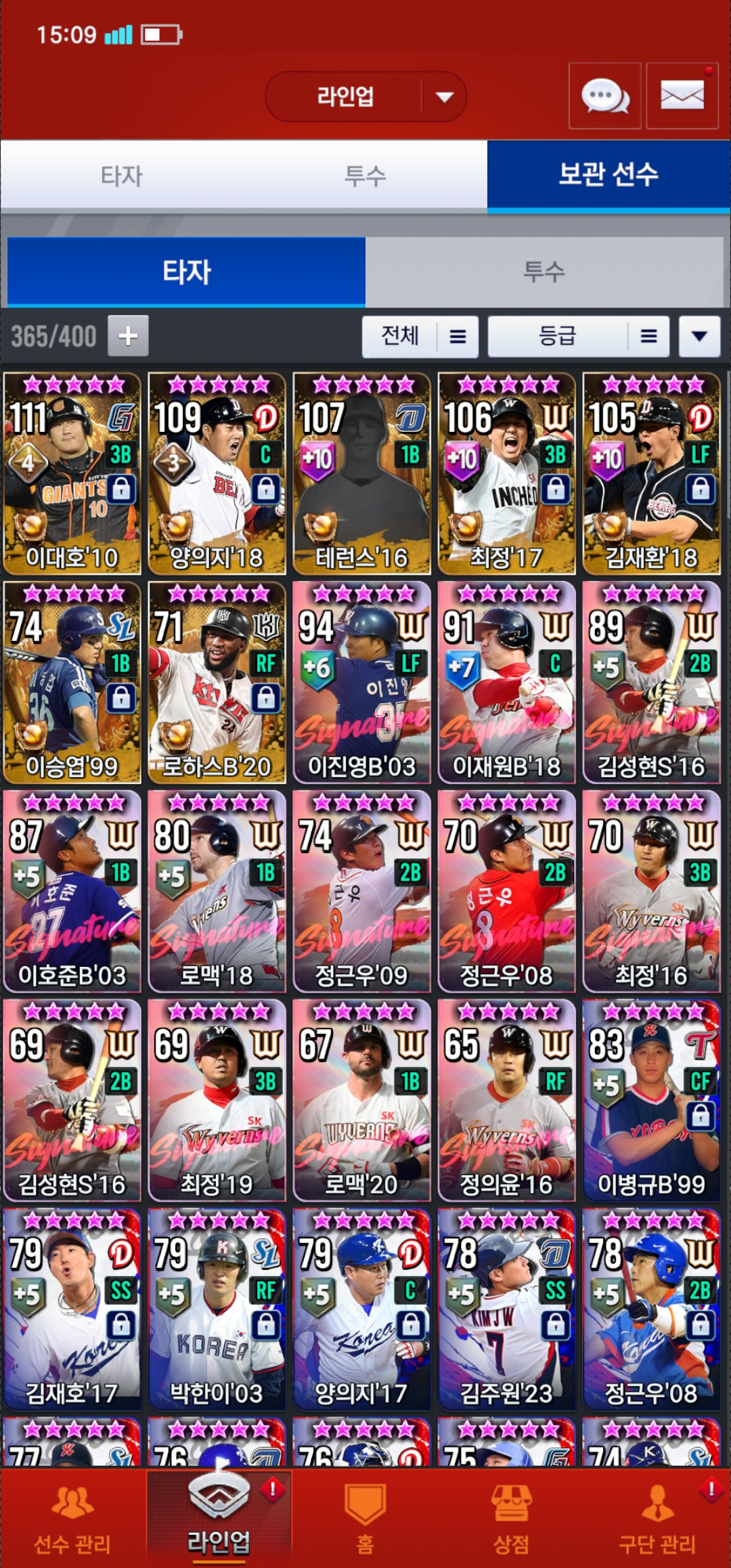Open the chat bubble icon
This screenshot has height=1568, width=731.
pyautogui.click(x=604, y=96)
